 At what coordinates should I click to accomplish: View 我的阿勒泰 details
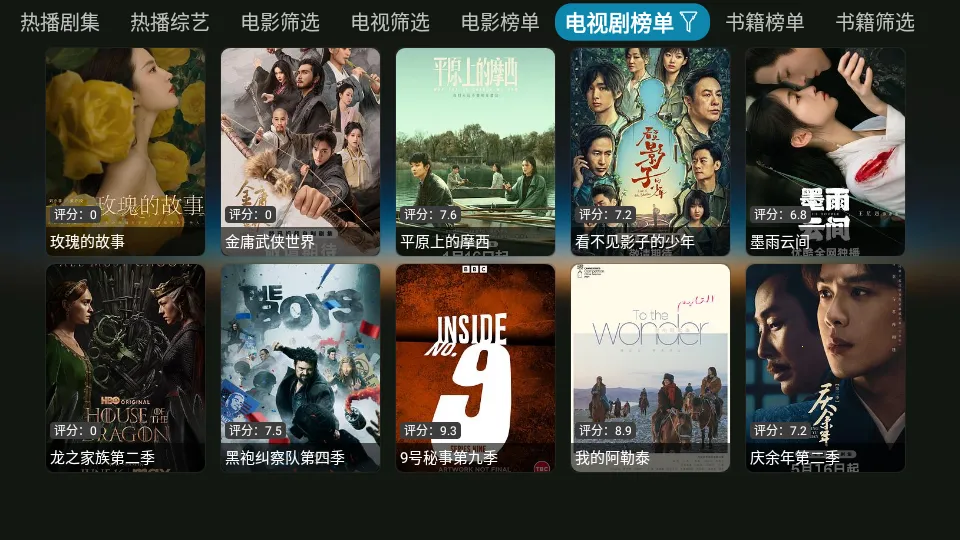(650, 367)
